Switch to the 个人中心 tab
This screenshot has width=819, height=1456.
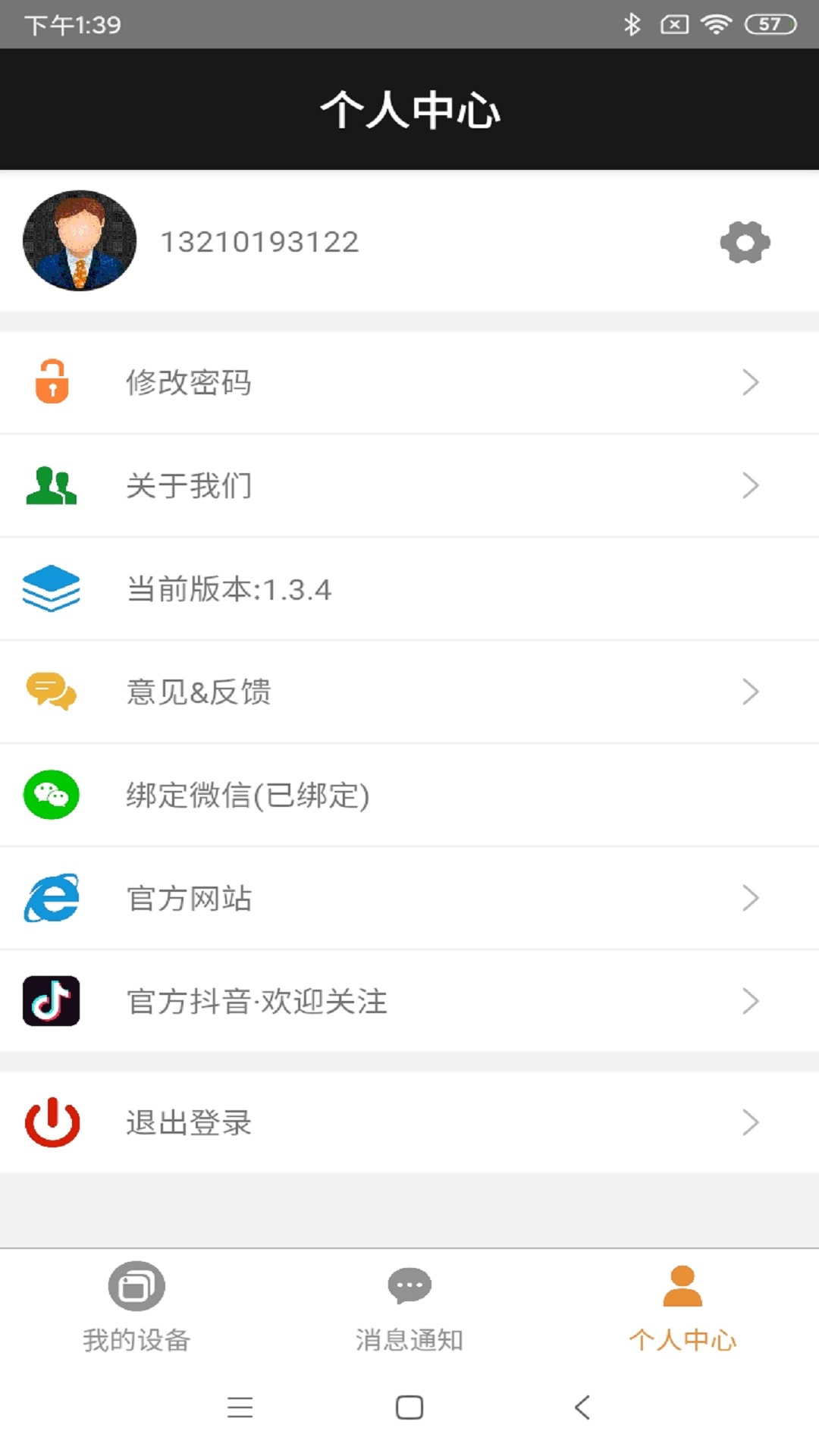pyautogui.click(x=682, y=1312)
